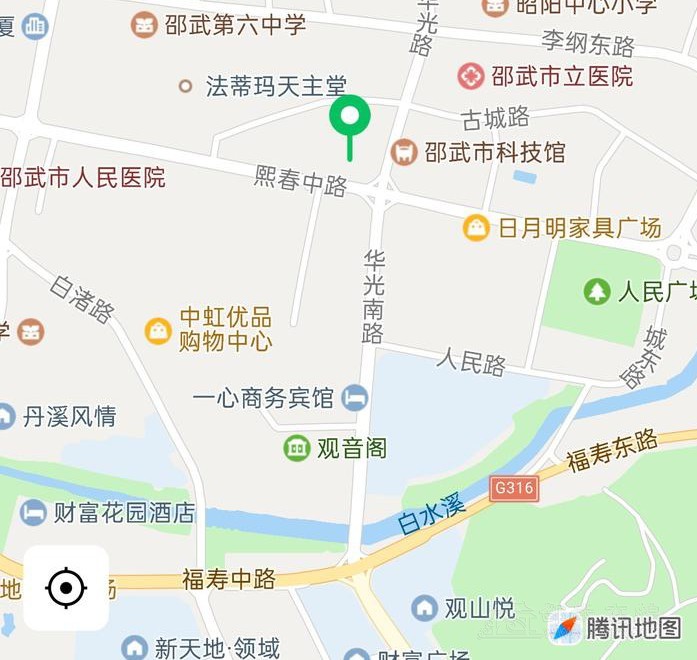Tap the locate-me target button
The width and height of the screenshot is (697, 660).
[66, 588]
